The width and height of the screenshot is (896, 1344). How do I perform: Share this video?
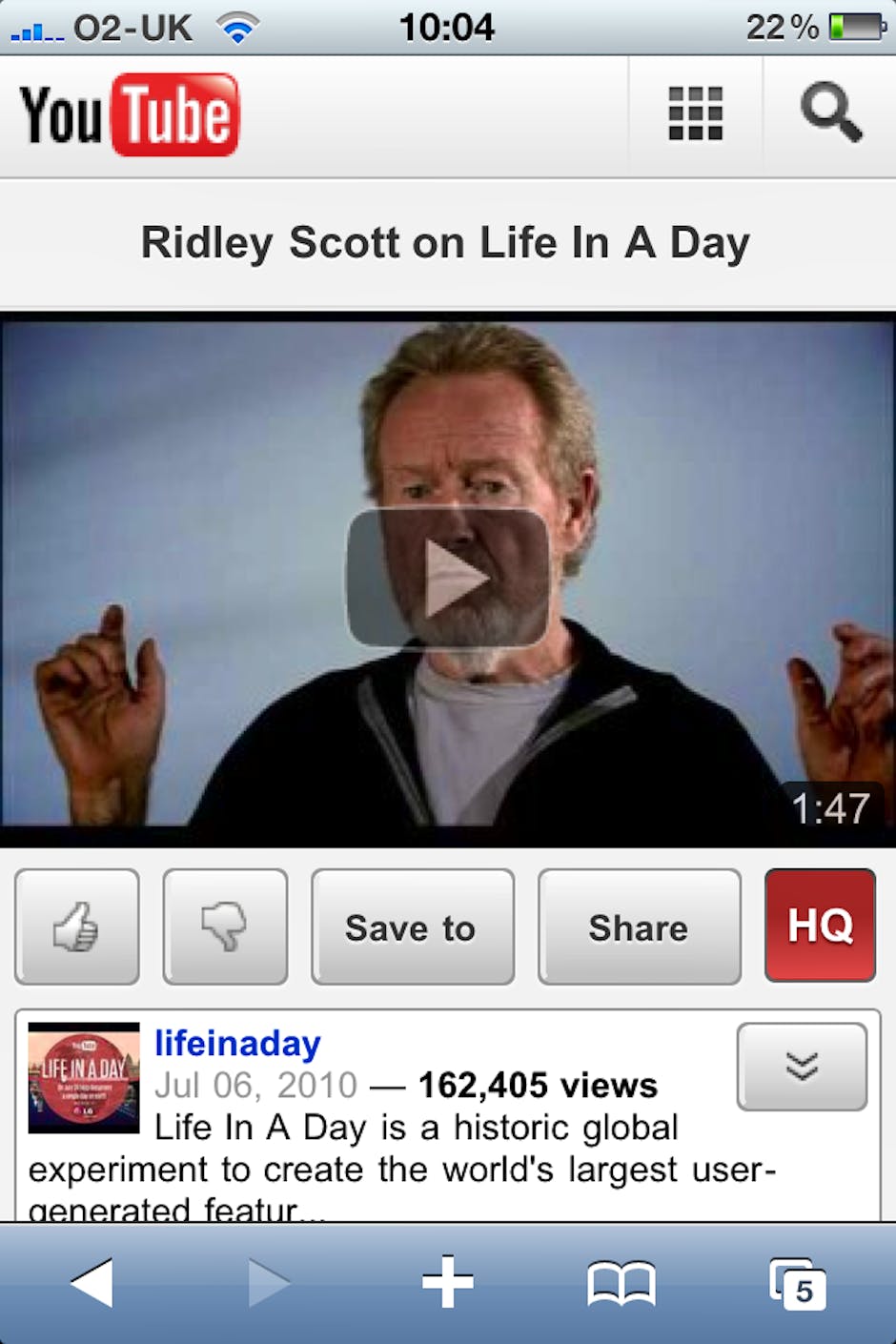coord(639,927)
